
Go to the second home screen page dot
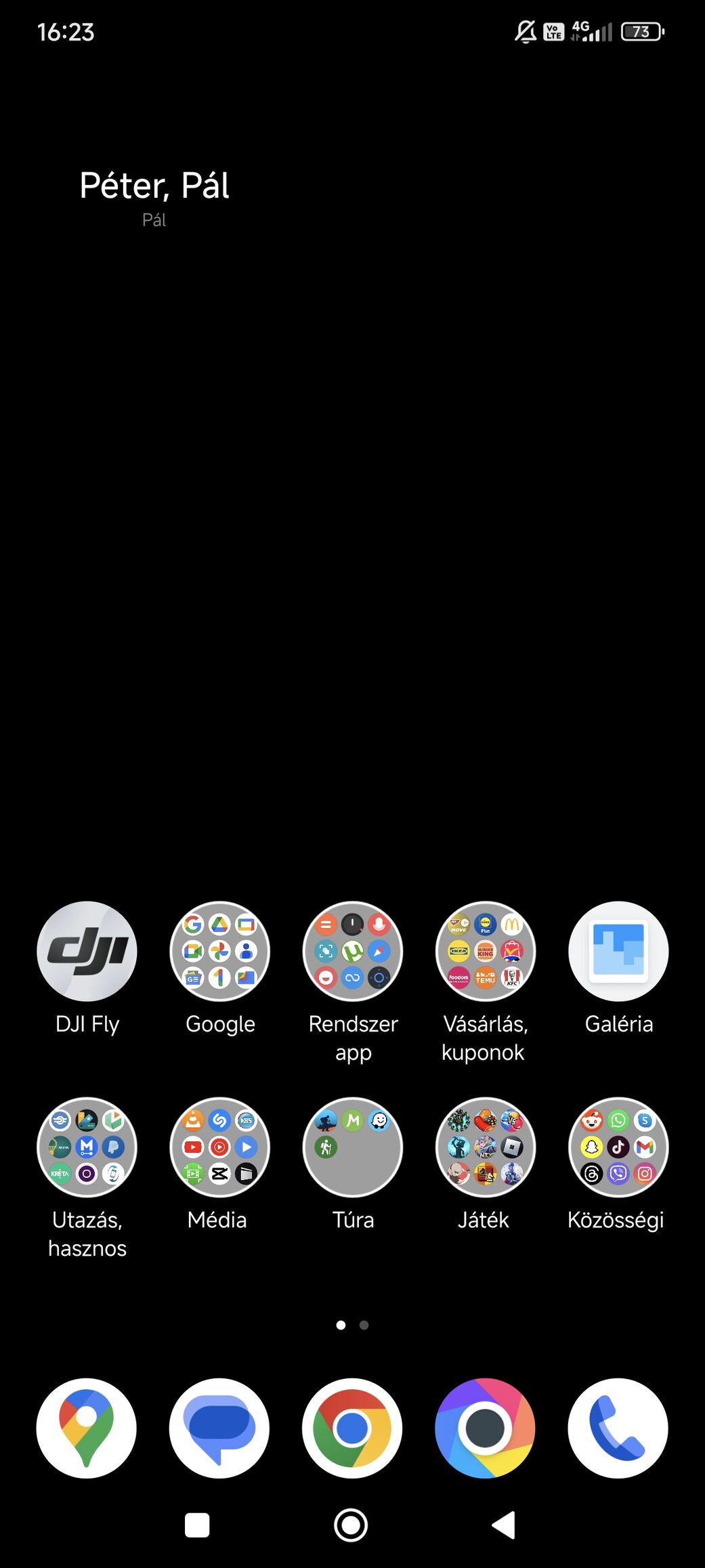tap(364, 1325)
